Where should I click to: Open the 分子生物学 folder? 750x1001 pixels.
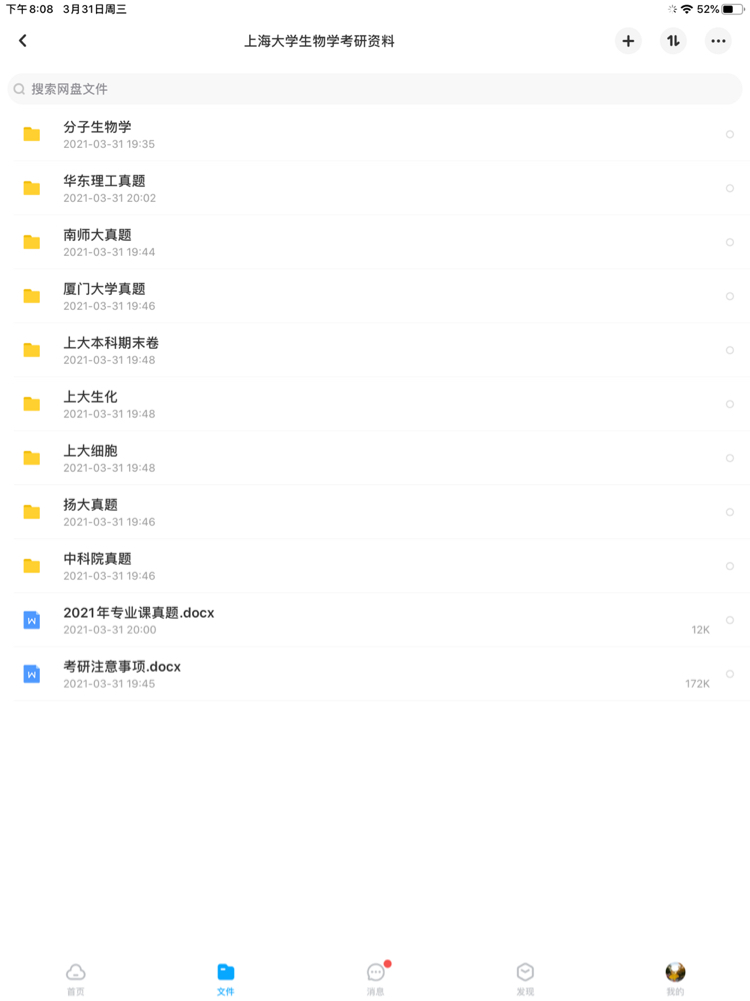click(375, 135)
